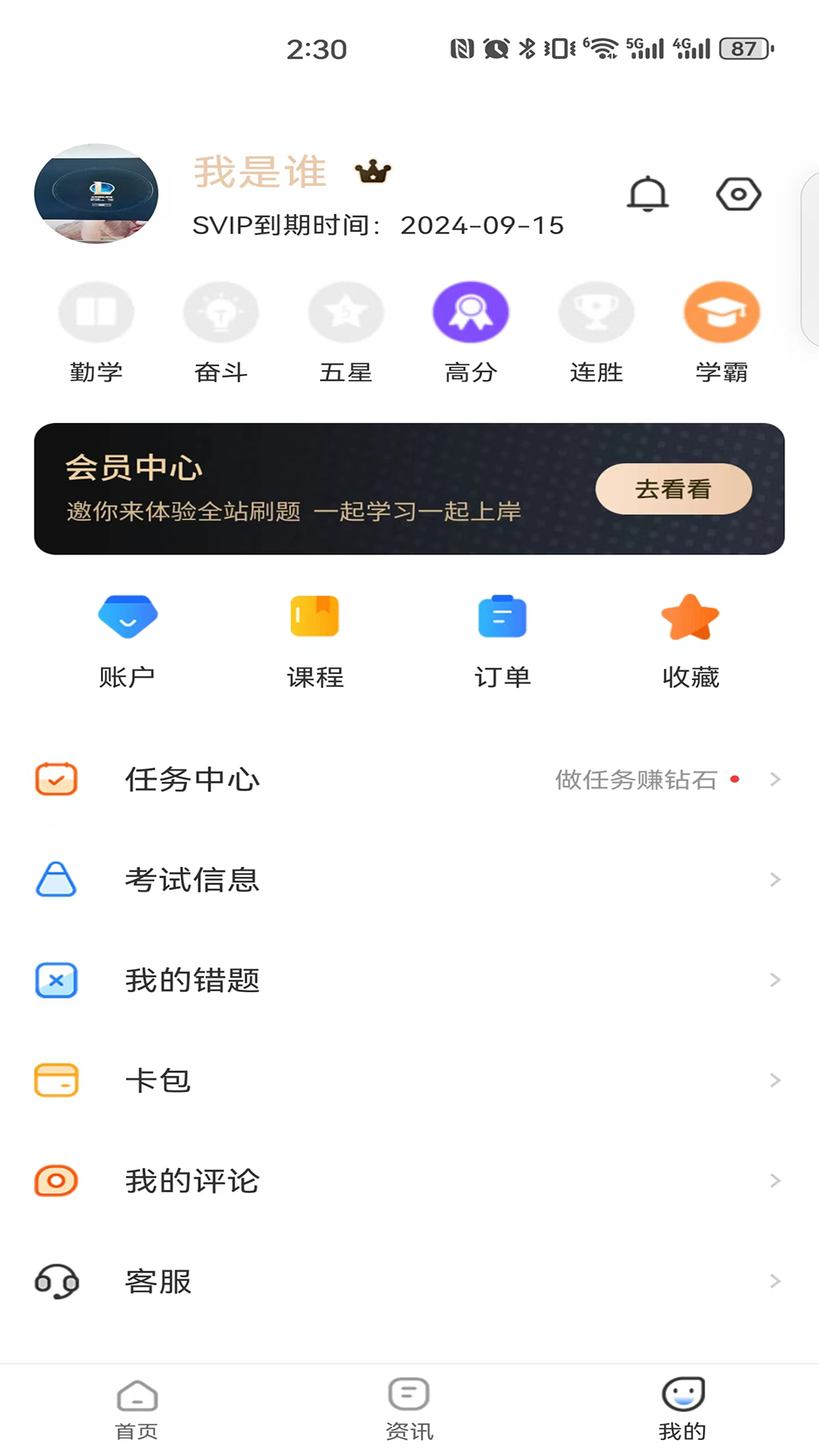Tap the 我的错题 wrong-questions icon
This screenshot has width=819, height=1456.
click(x=55, y=980)
